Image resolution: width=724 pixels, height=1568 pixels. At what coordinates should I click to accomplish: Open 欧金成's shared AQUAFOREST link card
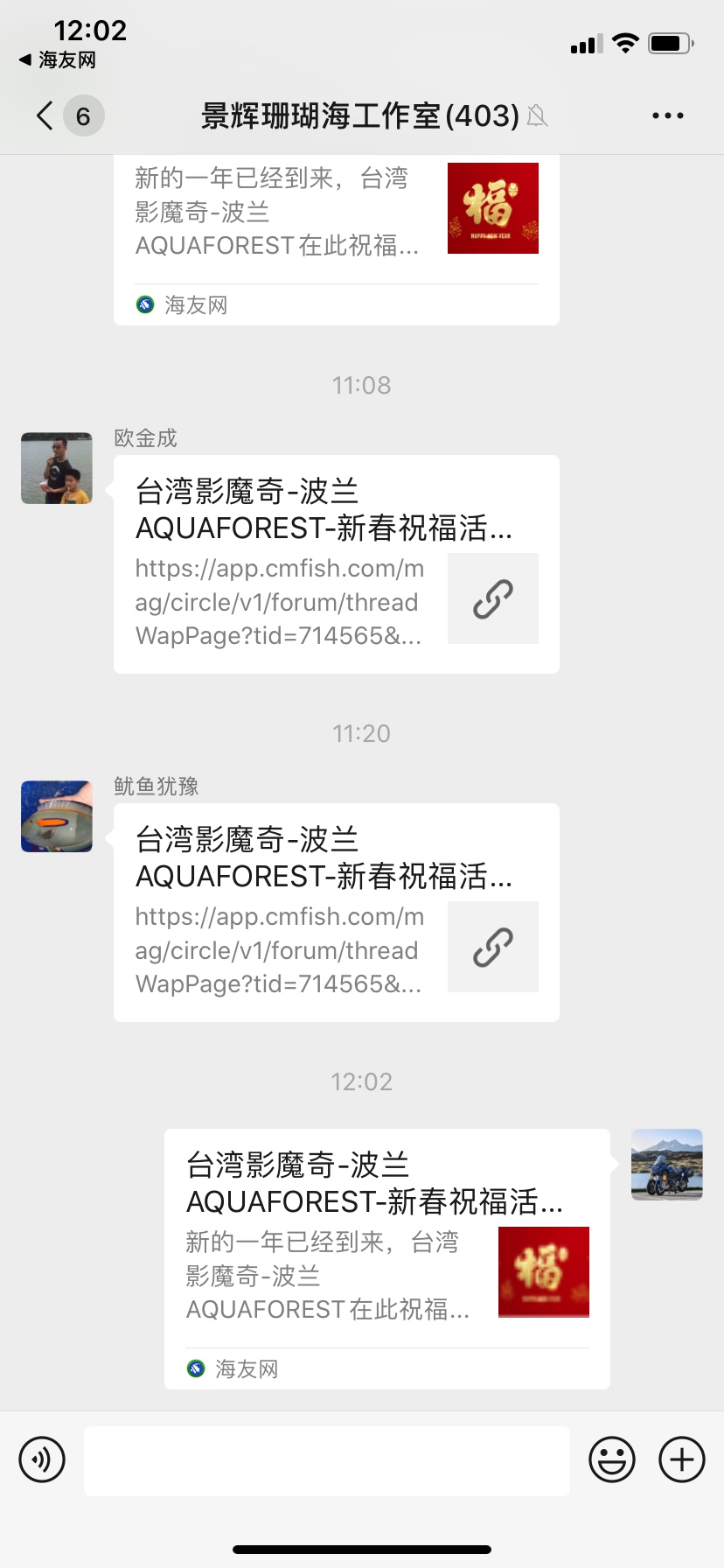click(x=336, y=563)
